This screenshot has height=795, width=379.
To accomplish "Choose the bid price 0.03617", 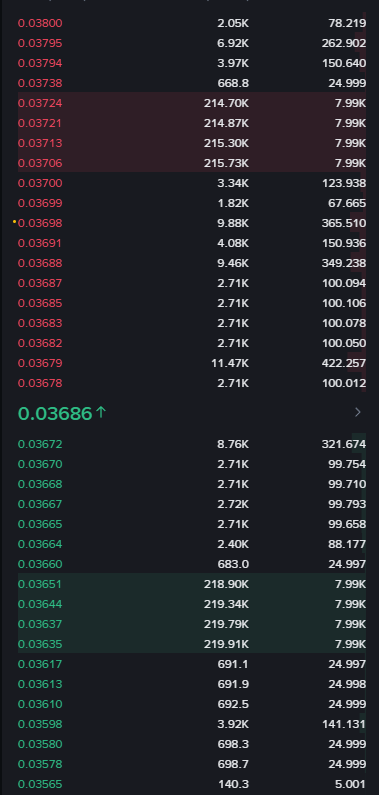I will click(40, 664).
